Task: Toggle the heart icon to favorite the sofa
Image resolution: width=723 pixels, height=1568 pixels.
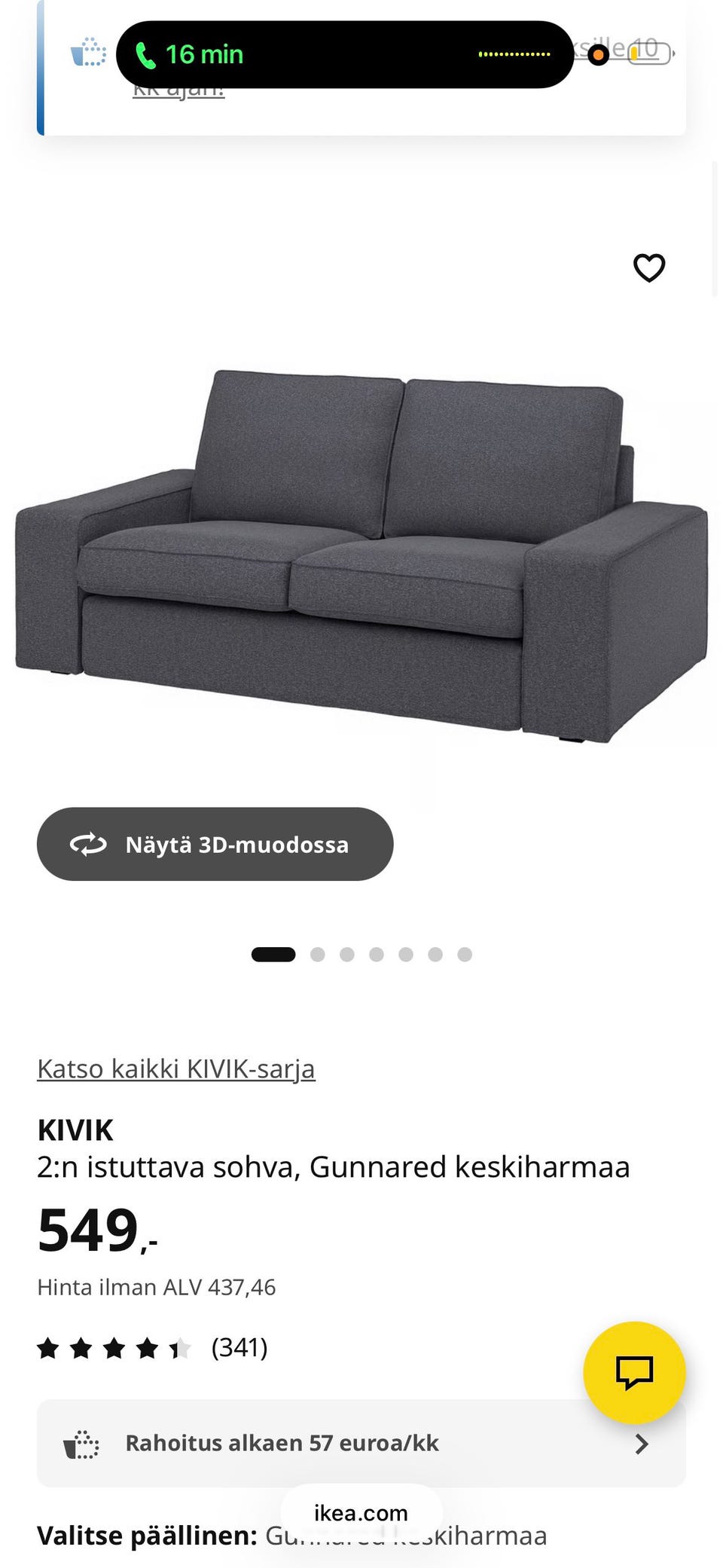Action: pyautogui.click(x=648, y=267)
